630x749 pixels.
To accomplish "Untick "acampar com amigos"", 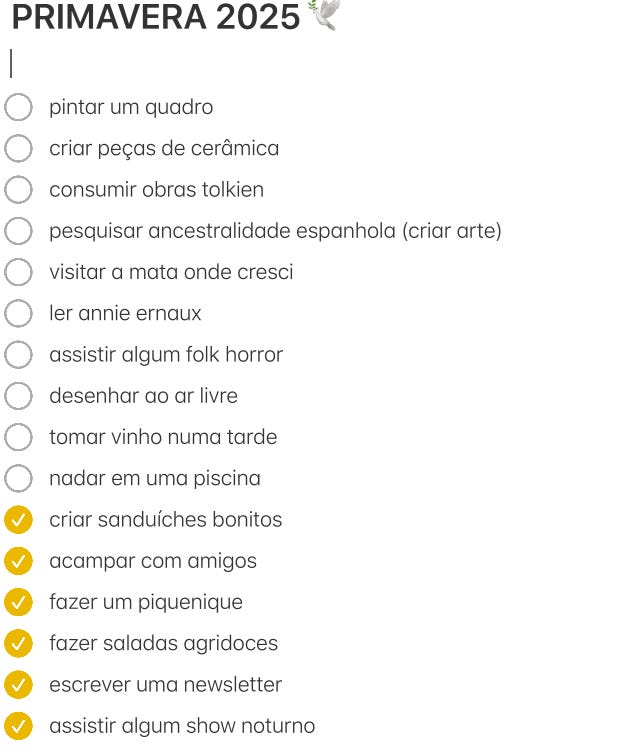I will point(19,561).
